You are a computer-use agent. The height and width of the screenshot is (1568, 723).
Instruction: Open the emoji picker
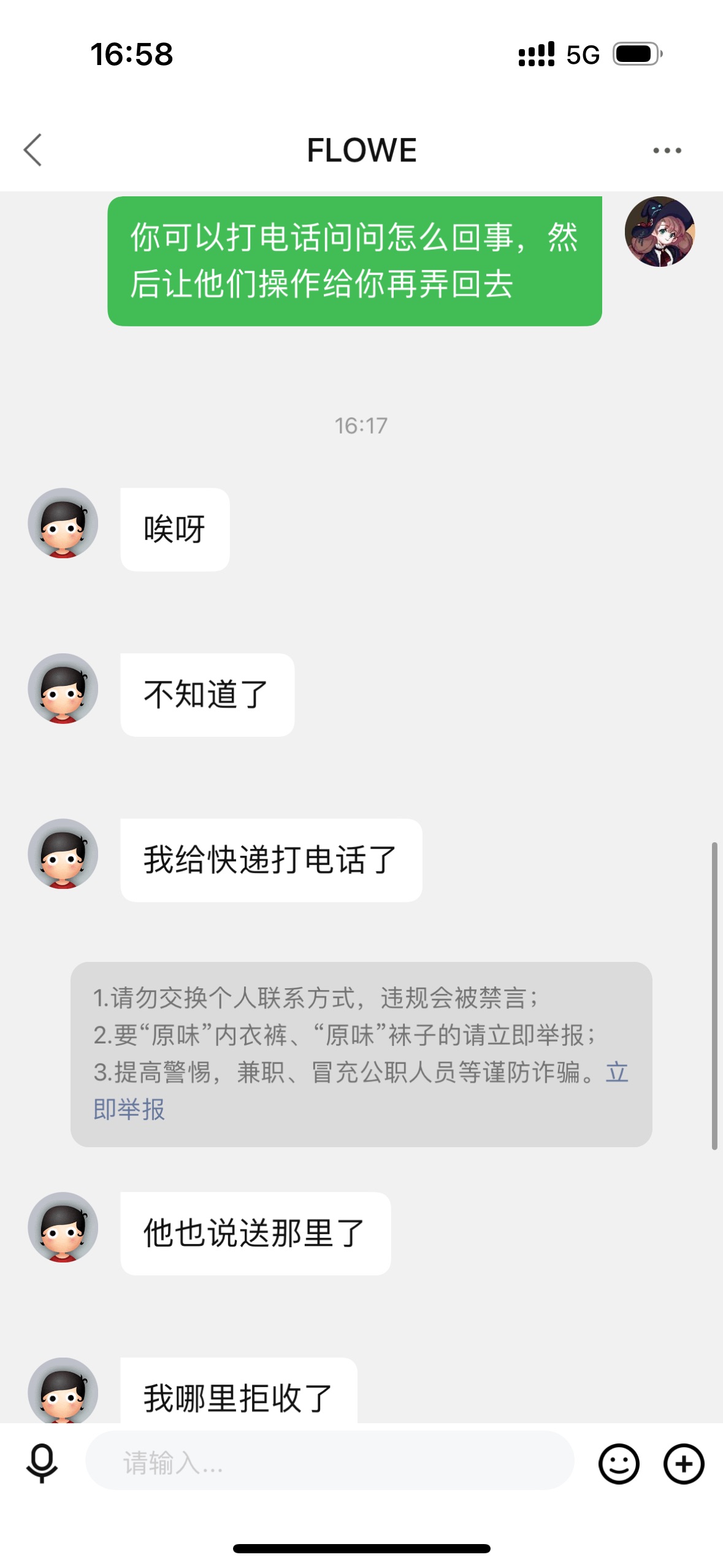pyautogui.click(x=618, y=1464)
